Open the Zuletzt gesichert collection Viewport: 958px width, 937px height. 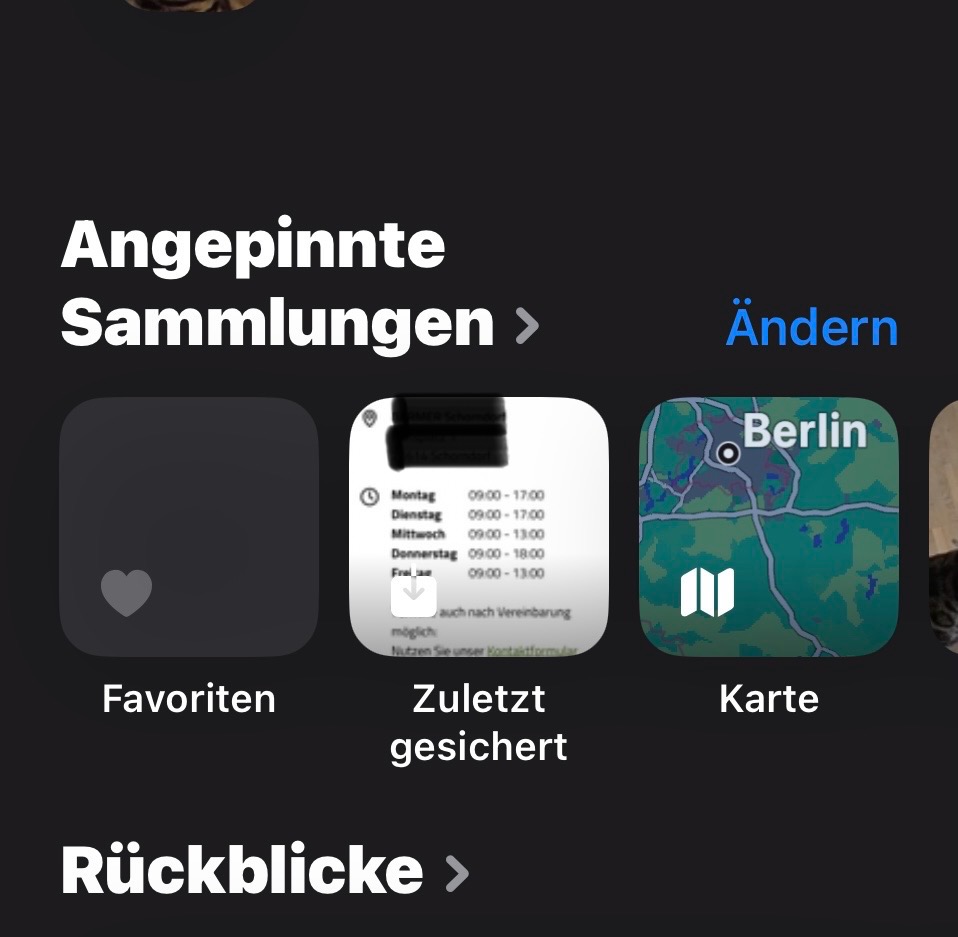478,527
